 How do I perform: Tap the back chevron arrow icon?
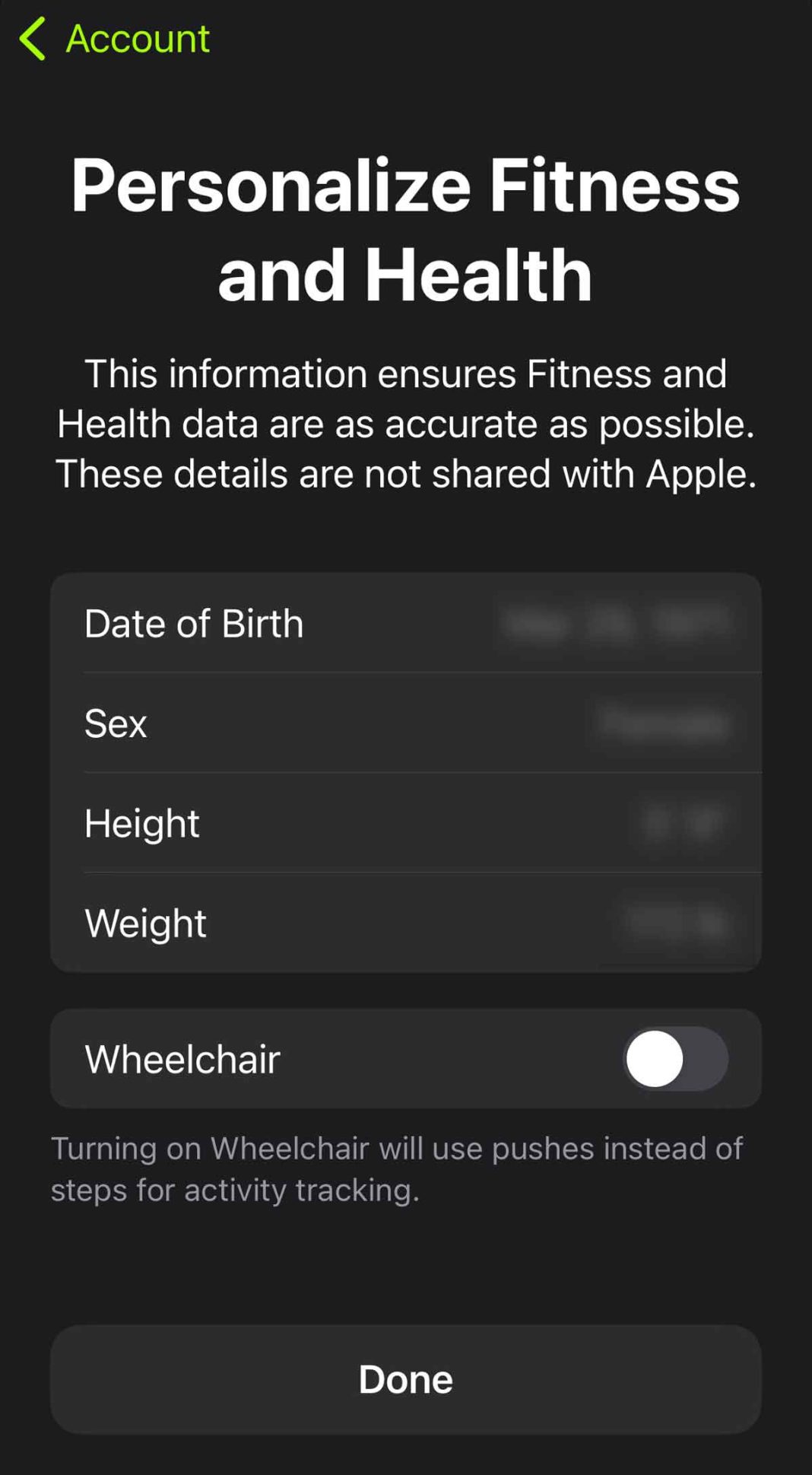34,38
